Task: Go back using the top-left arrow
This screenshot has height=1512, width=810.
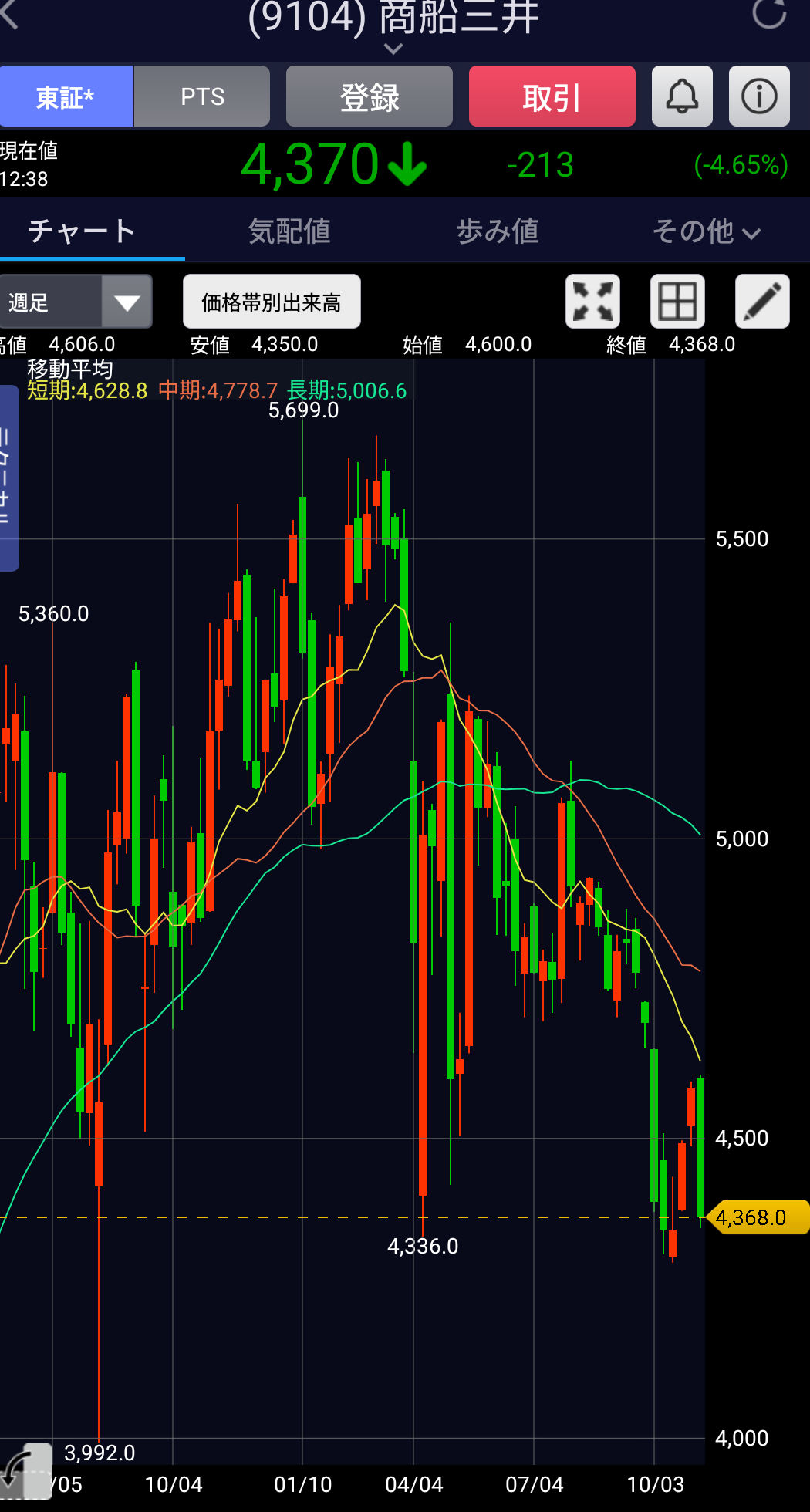Action: point(11,15)
